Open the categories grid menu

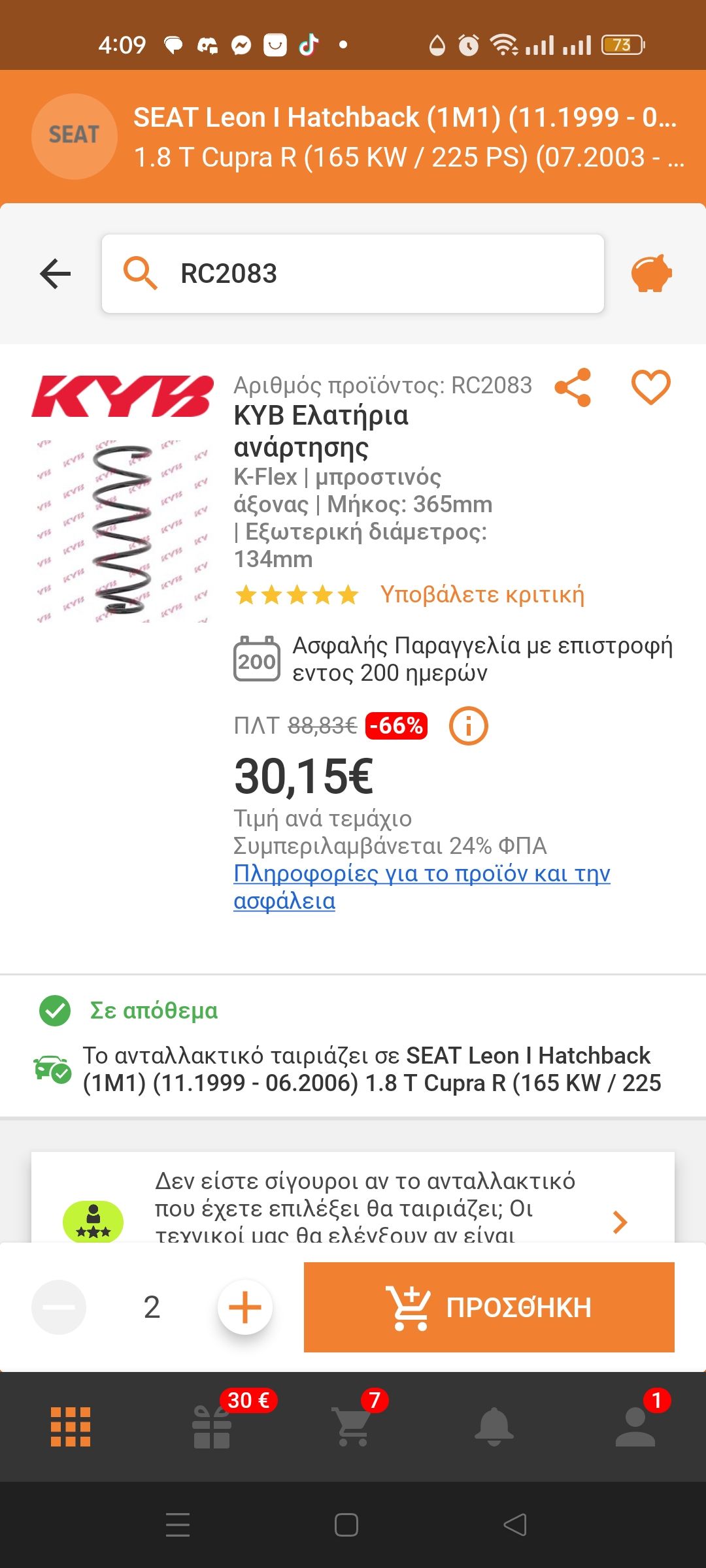click(x=70, y=1426)
